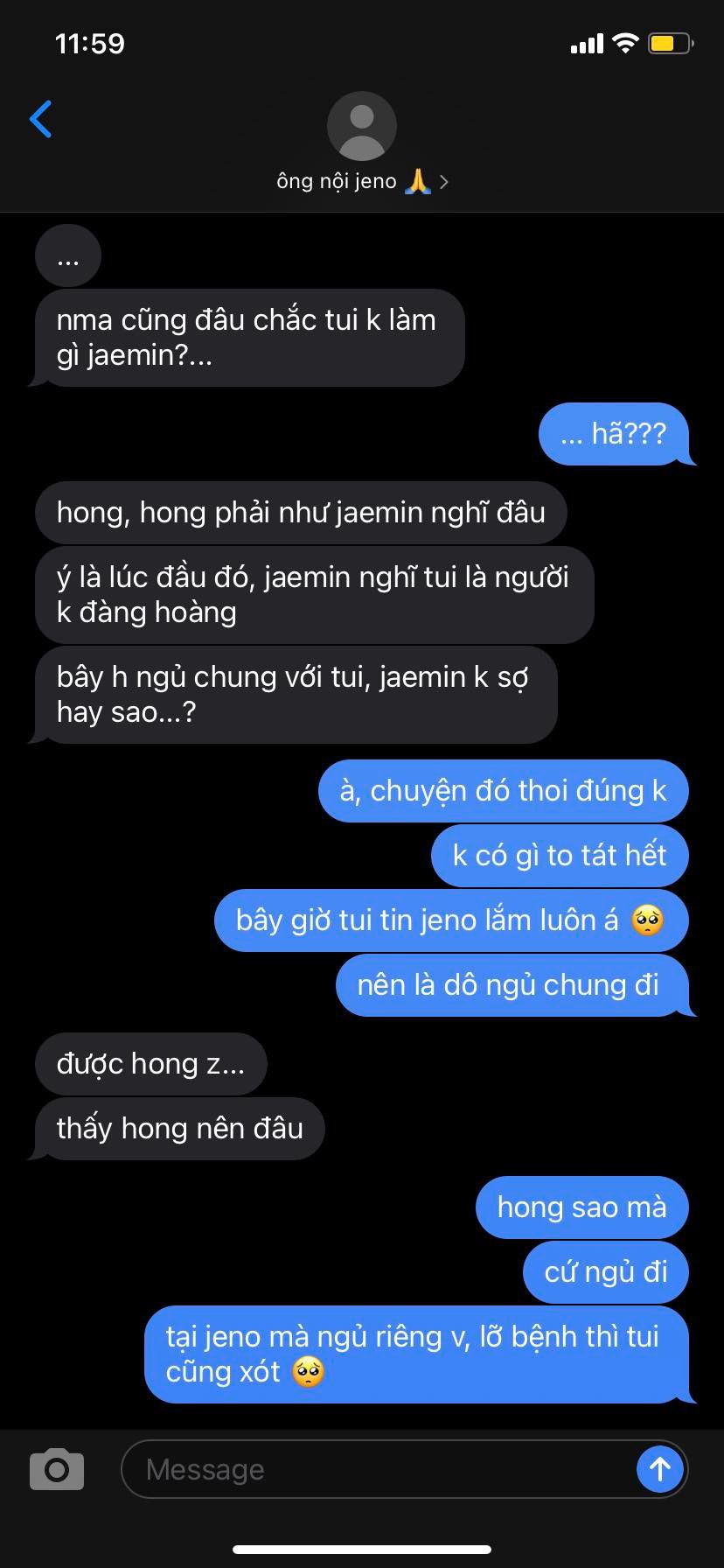
Task: Open the camera to attach a photo
Action: (57, 1469)
